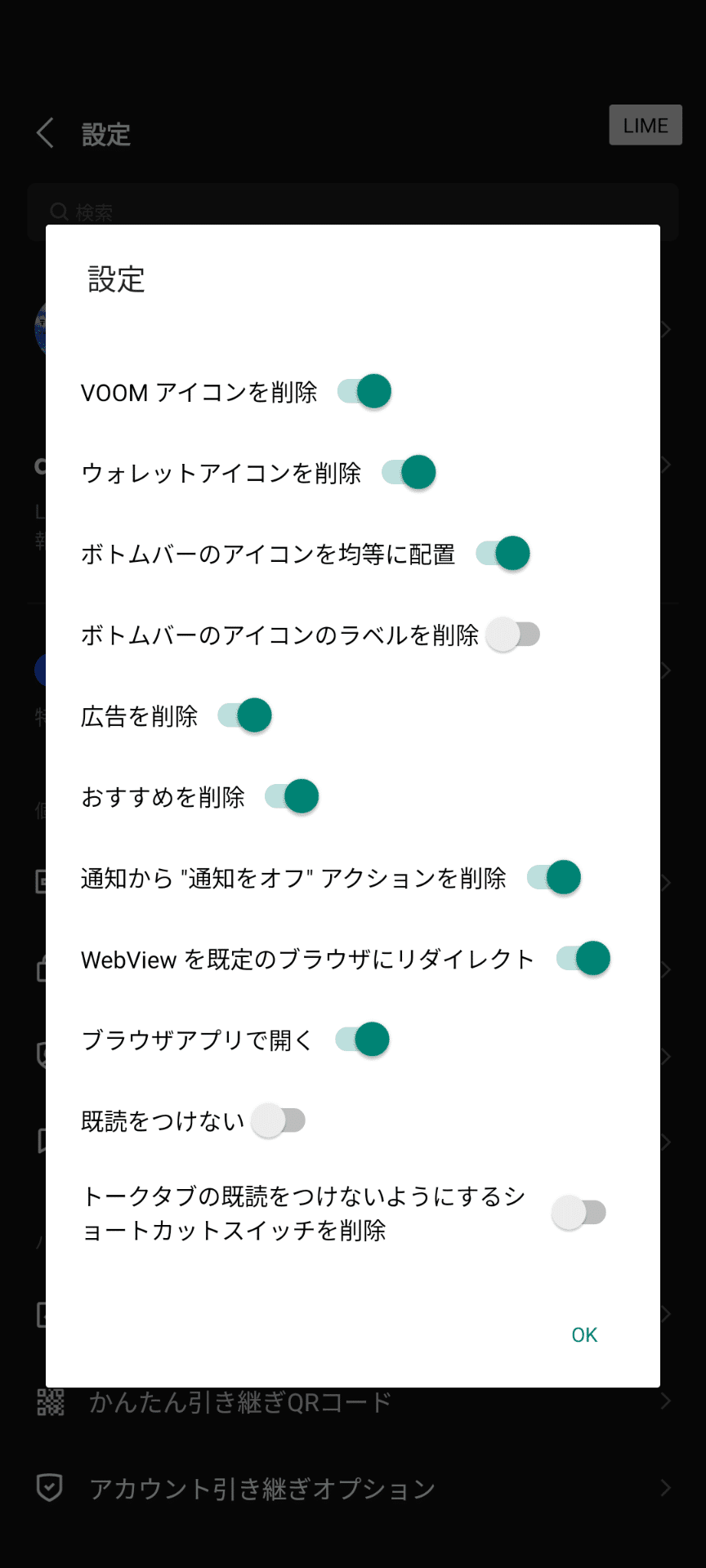Image resolution: width=706 pixels, height=1568 pixels.
Task: Toggle off 通知をオフ アクションを削除
Action: [552, 877]
